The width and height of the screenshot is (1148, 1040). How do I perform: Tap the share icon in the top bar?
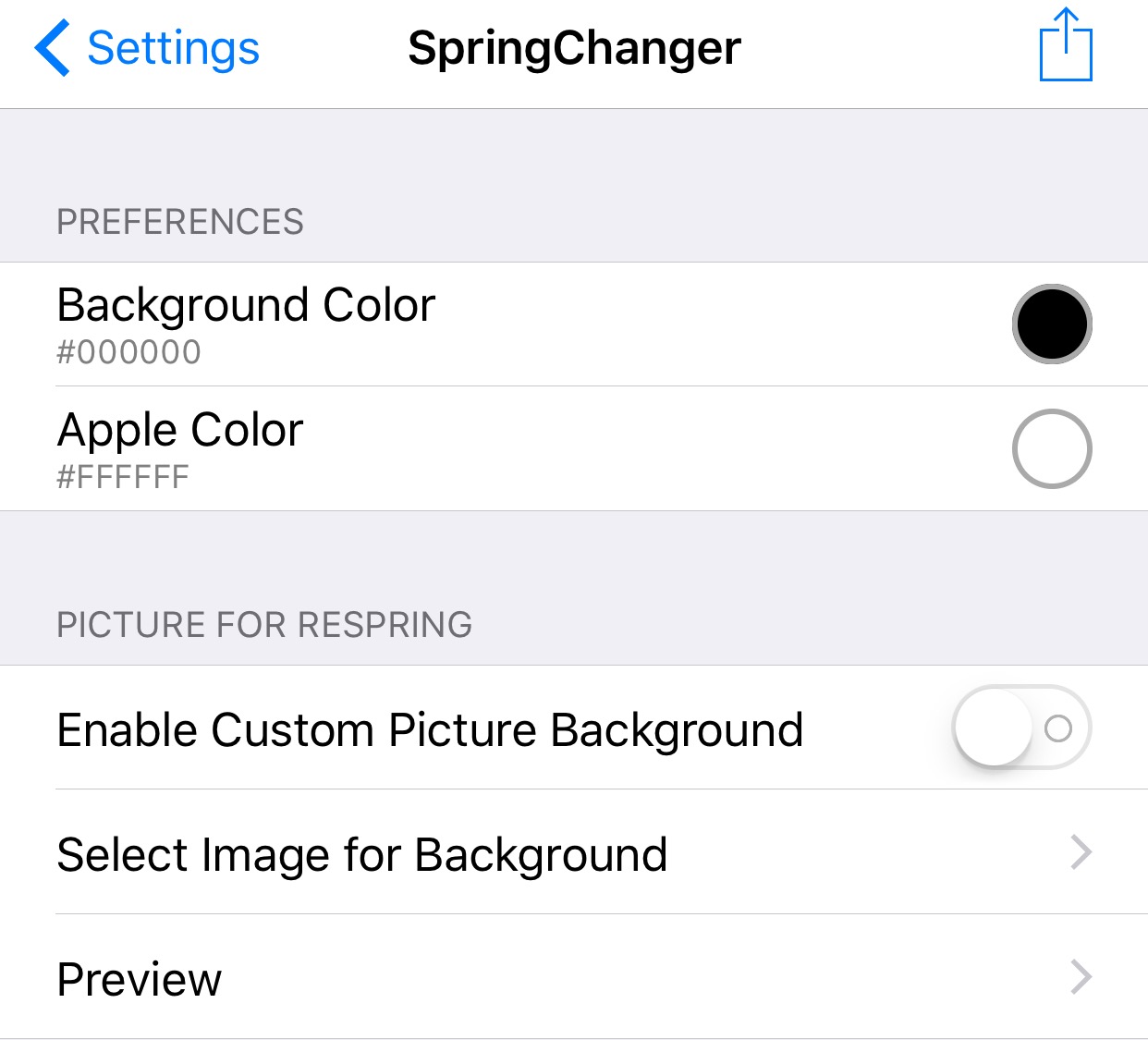pyautogui.click(x=1065, y=46)
